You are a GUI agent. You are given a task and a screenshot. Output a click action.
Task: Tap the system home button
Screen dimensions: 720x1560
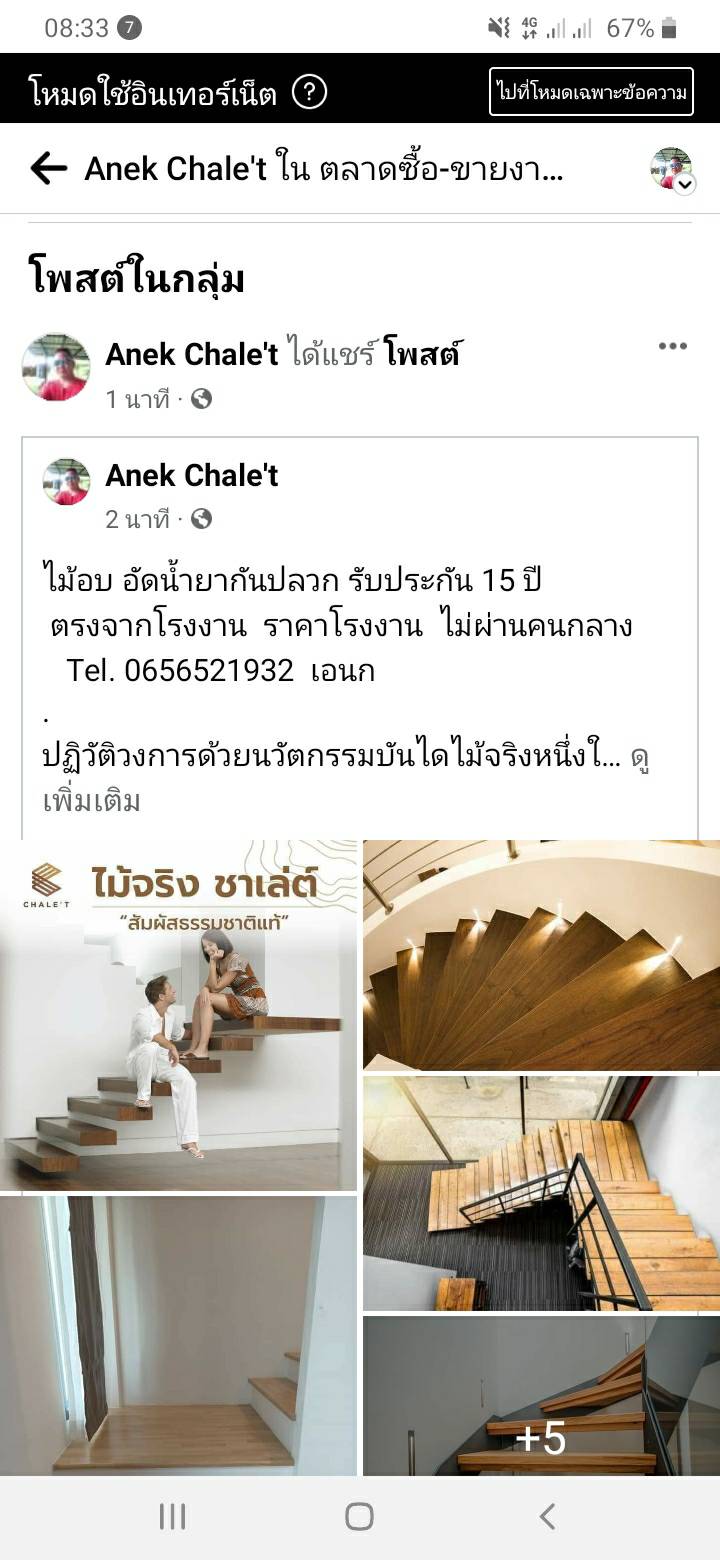(360, 1517)
